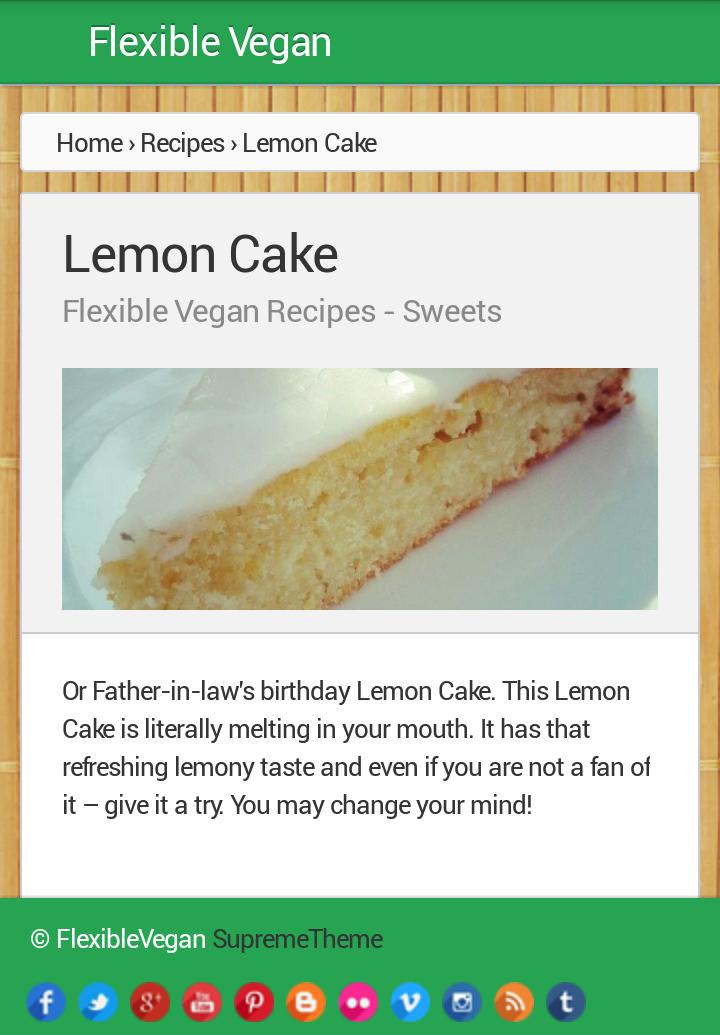Open the Pinterest profile
This screenshot has height=1035, width=720.
pos(254,1002)
